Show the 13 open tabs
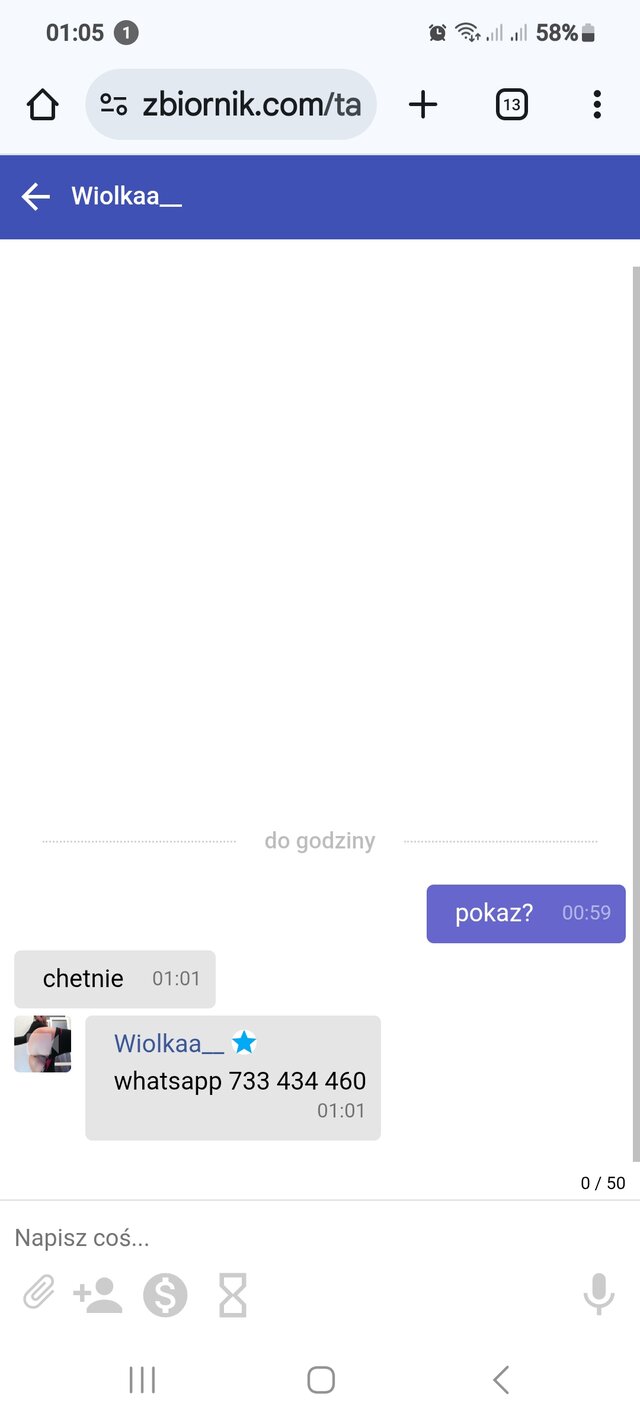Screen dimensions: 640x1422 click(x=511, y=104)
